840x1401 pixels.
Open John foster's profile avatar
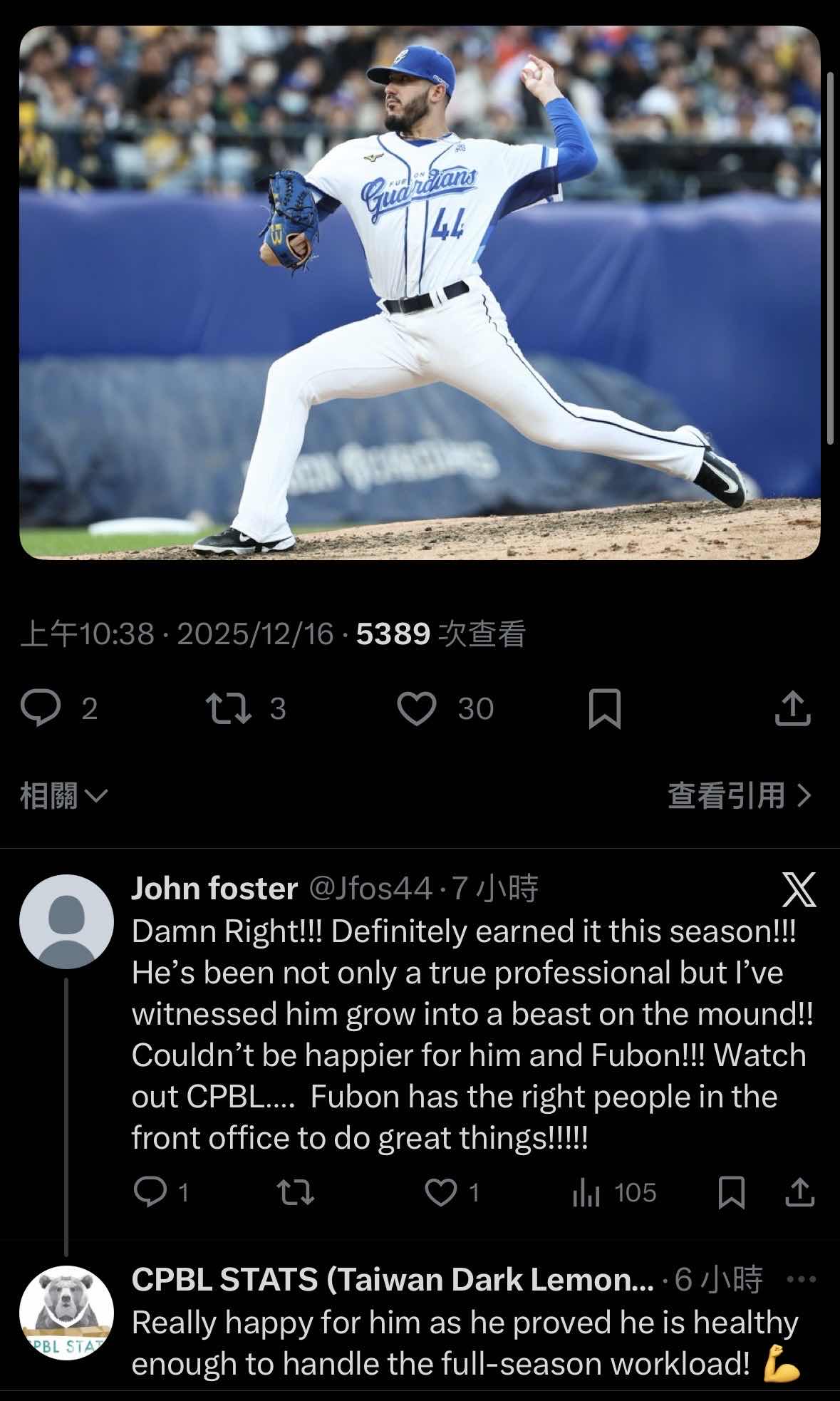(66, 921)
